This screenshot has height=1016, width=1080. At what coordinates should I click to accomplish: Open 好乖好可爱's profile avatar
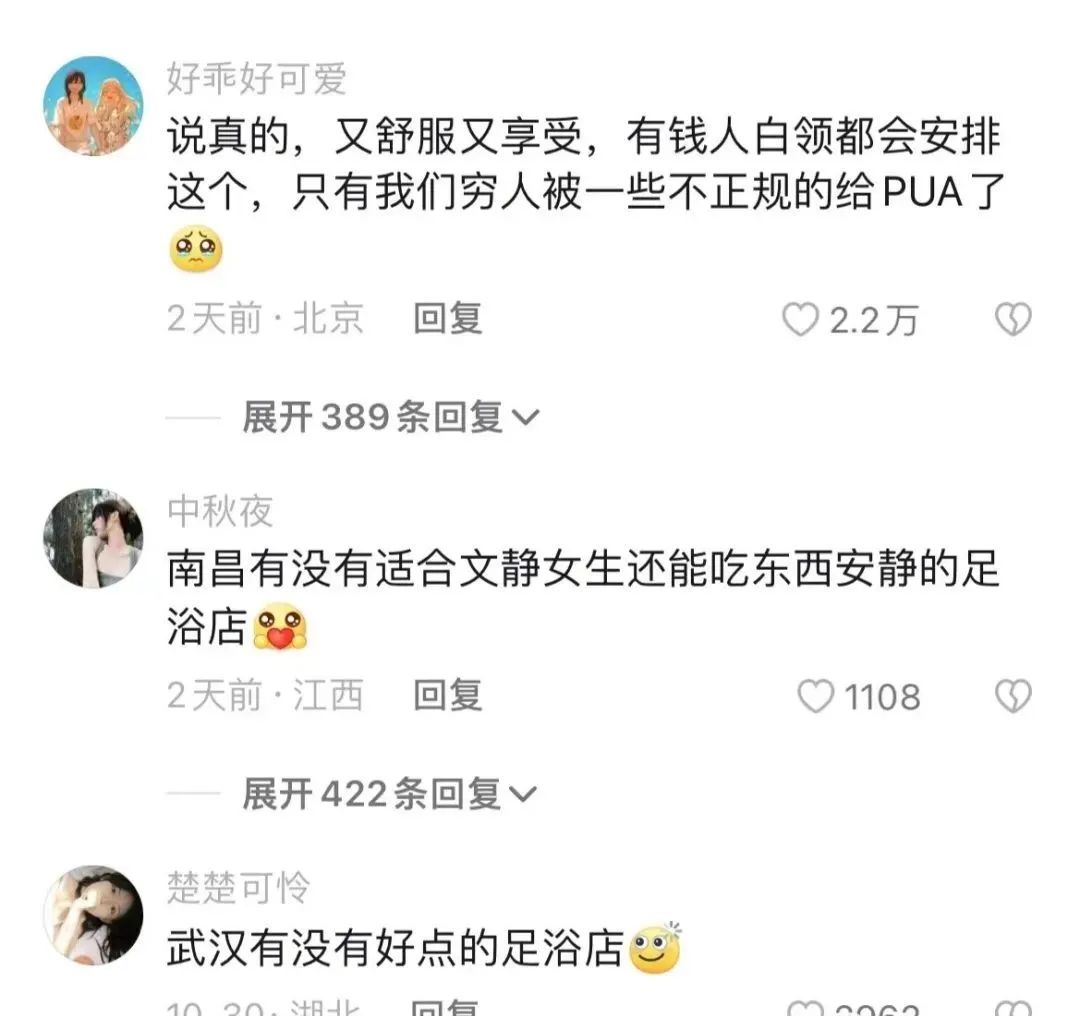[x=93, y=105]
